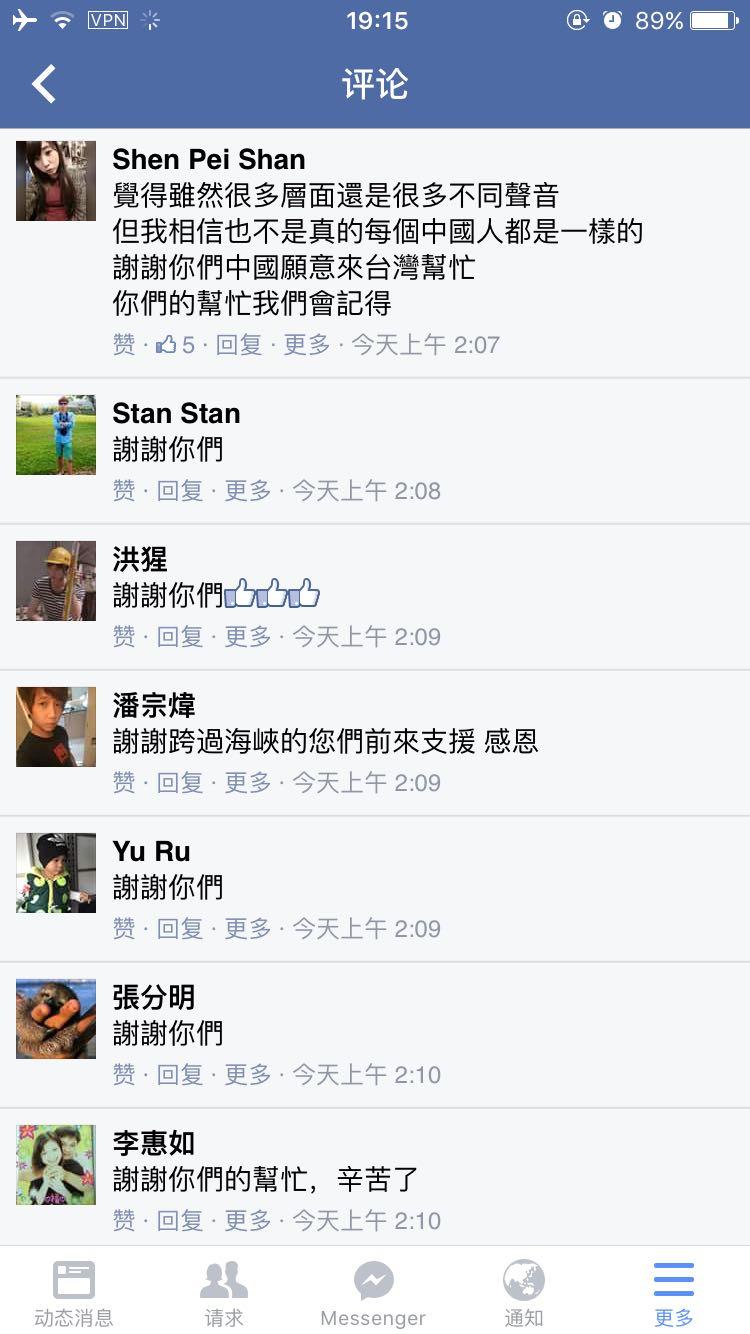
Task: Go back using the top-left arrow
Action: click(x=44, y=84)
